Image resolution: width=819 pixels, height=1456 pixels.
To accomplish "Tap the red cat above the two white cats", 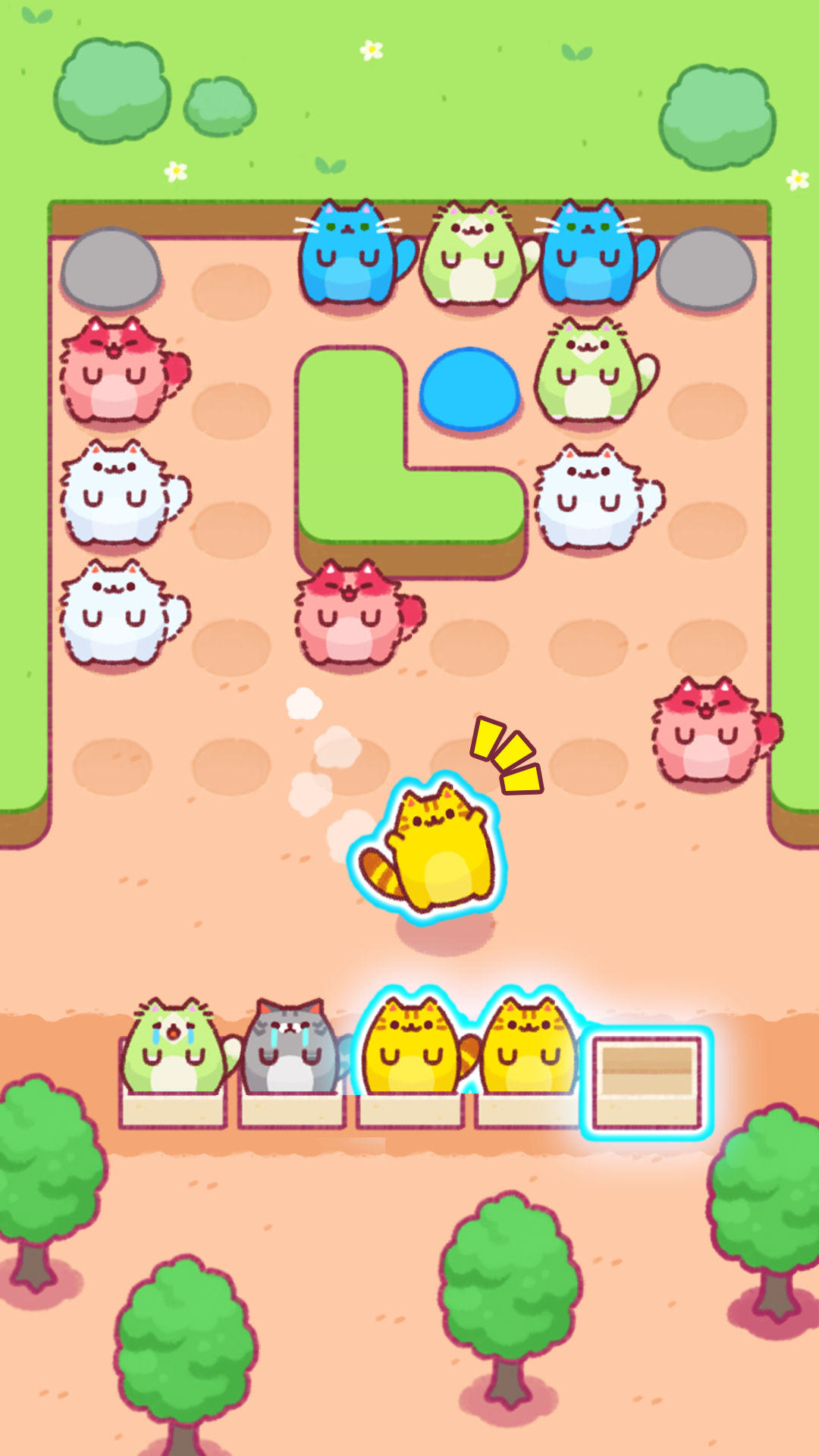I will pyautogui.click(x=116, y=372).
